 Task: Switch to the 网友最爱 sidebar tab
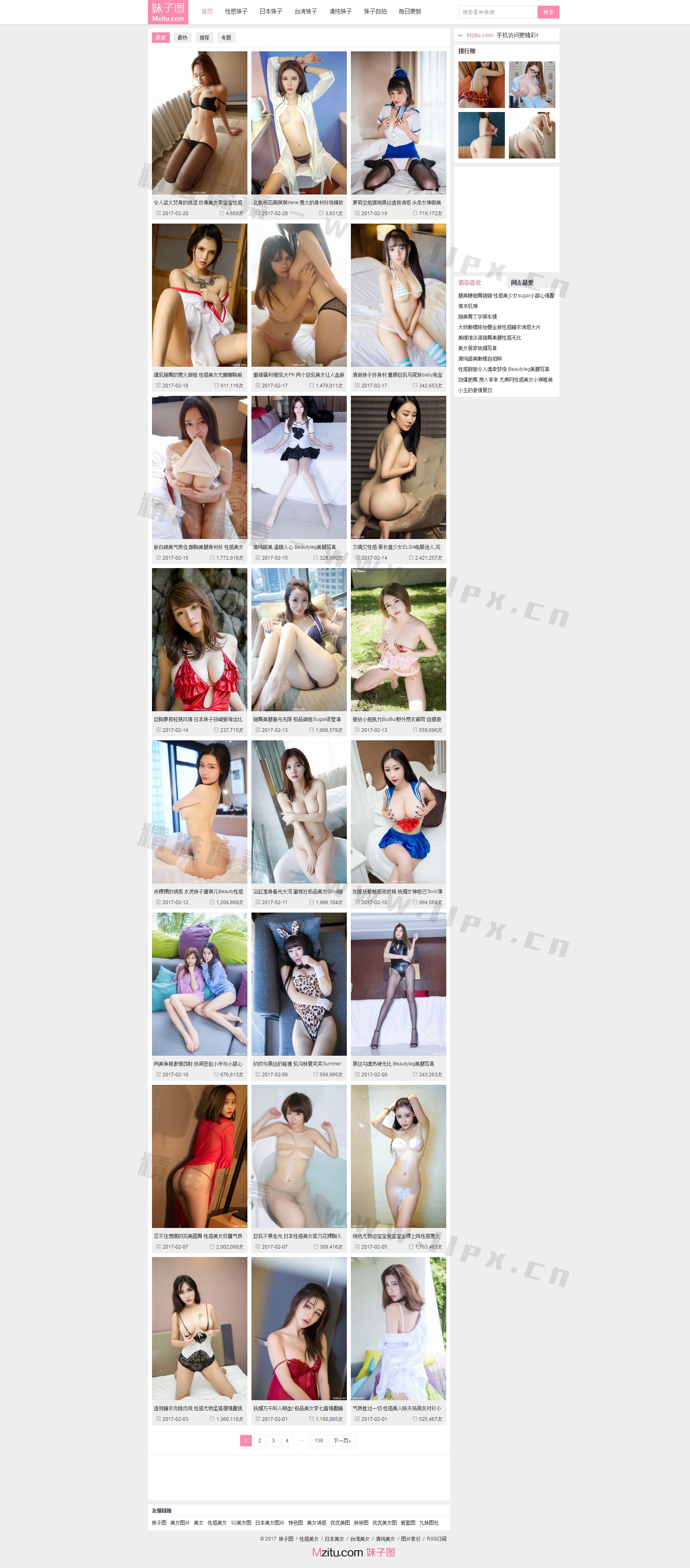pos(522,283)
